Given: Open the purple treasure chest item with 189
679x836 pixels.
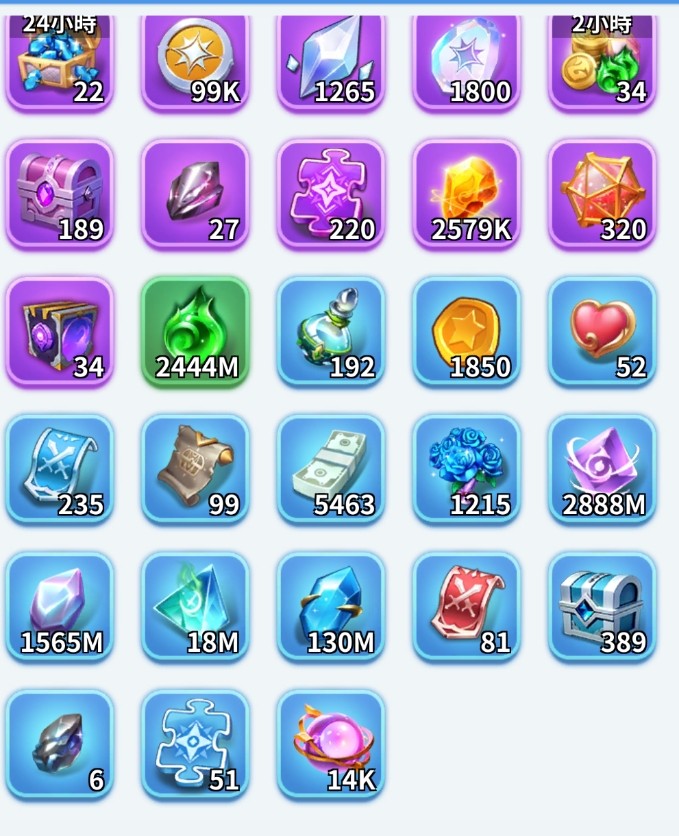Looking at the screenshot, I should tap(60, 194).
